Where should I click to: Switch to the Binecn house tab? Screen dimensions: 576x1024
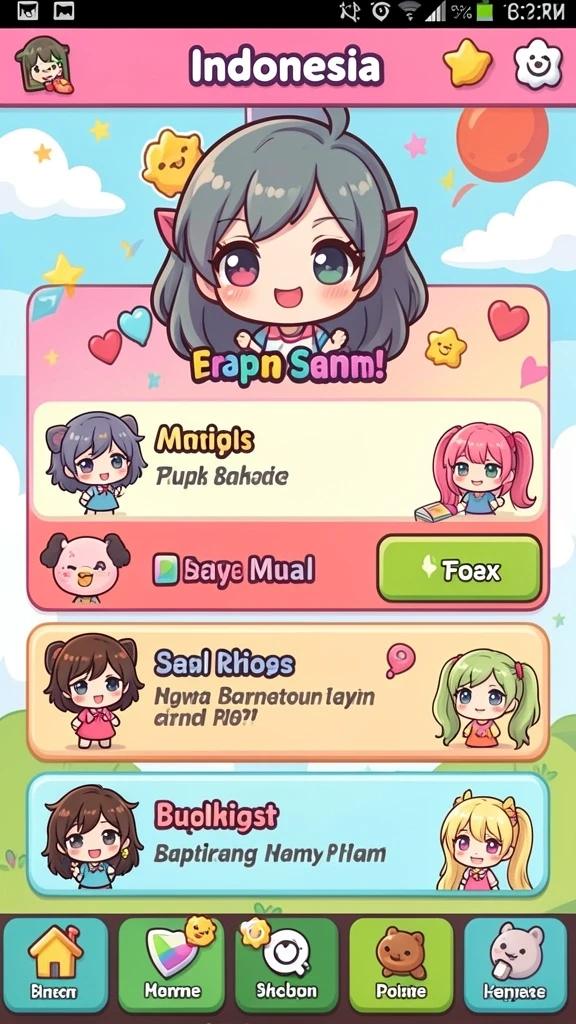click(55, 964)
